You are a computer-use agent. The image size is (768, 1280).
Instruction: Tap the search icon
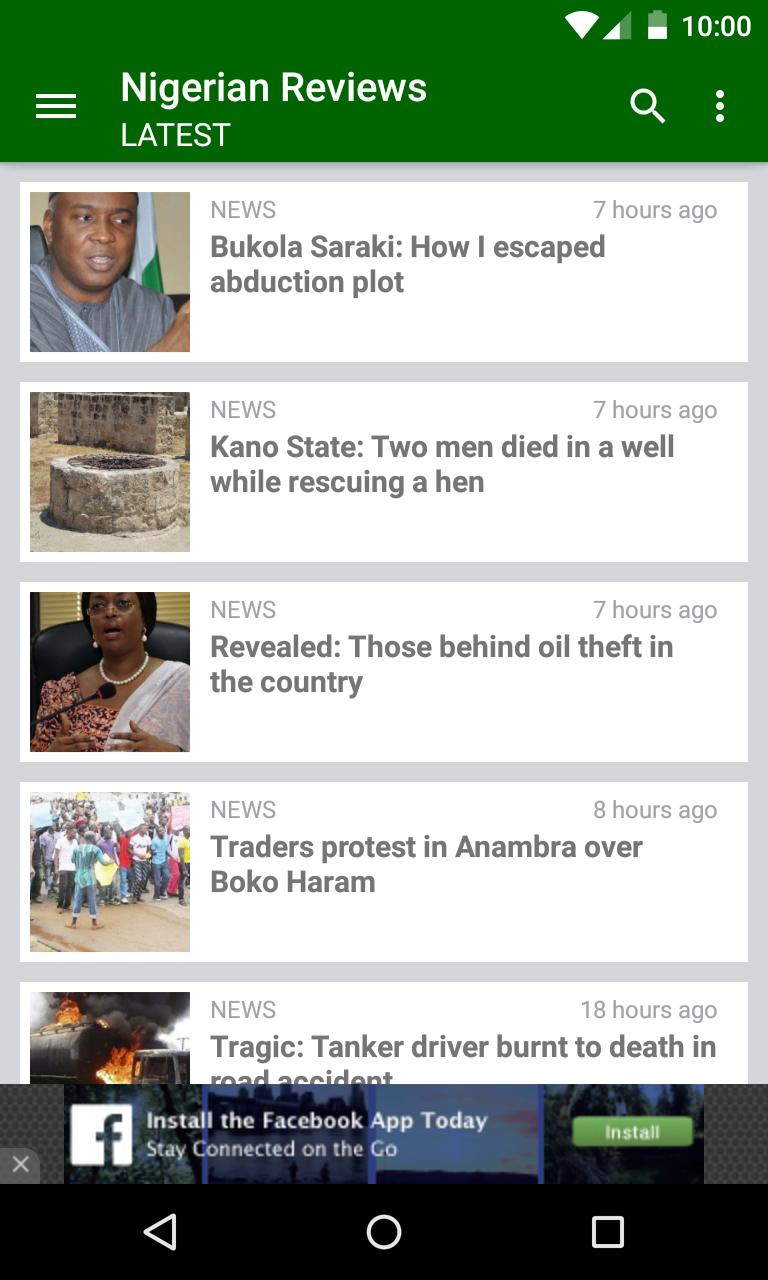(x=647, y=106)
